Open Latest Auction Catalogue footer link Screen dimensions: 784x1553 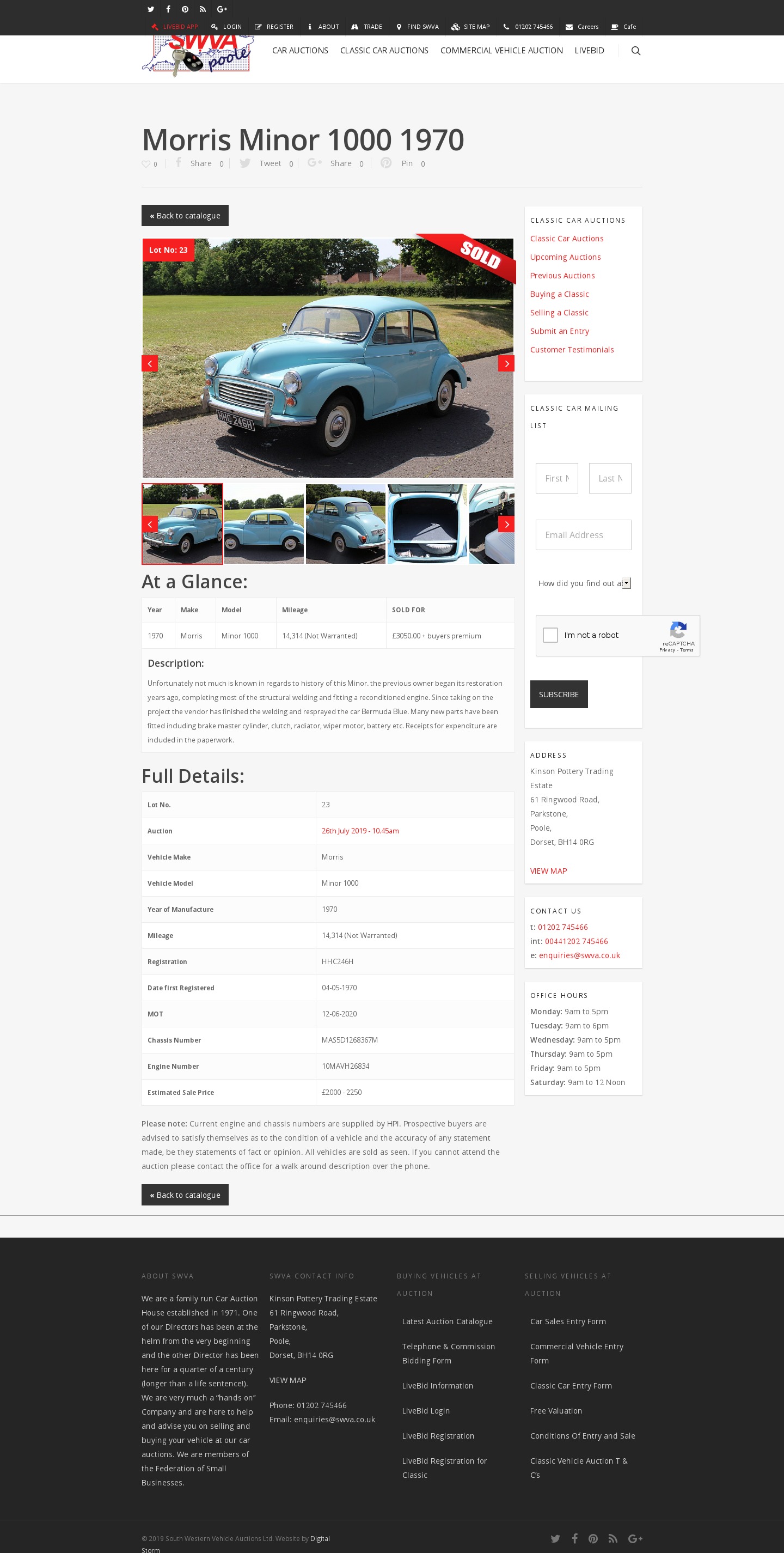[x=446, y=1321]
